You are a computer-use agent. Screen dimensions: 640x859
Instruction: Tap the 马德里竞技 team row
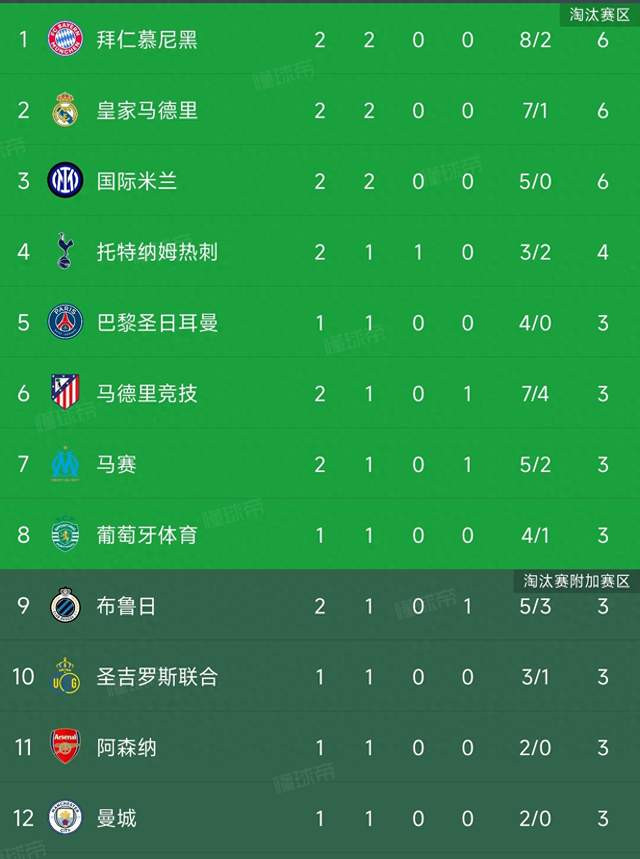(147, 393)
